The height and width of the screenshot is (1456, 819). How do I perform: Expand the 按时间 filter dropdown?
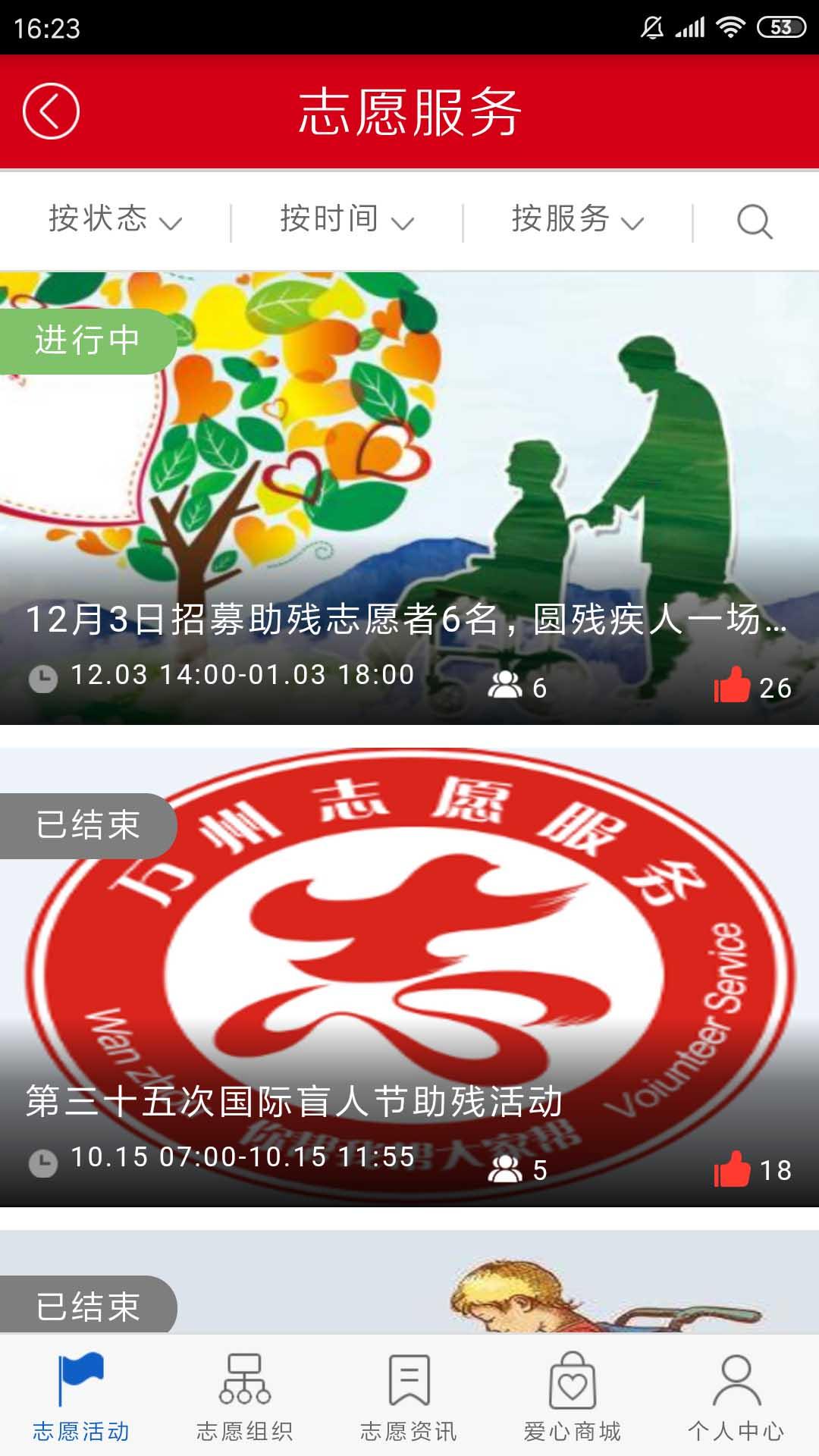[347, 220]
